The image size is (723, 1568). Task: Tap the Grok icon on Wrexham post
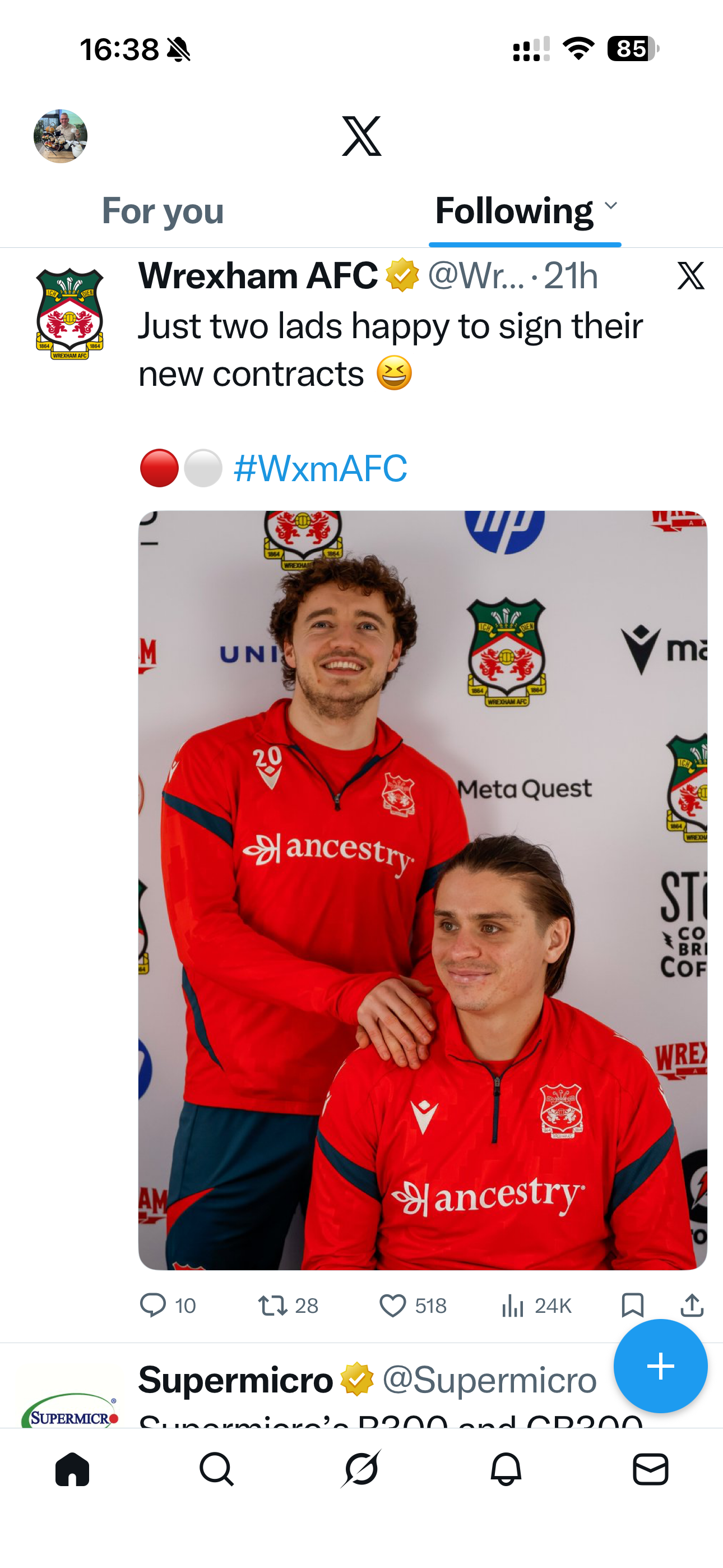click(x=690, y=276)
